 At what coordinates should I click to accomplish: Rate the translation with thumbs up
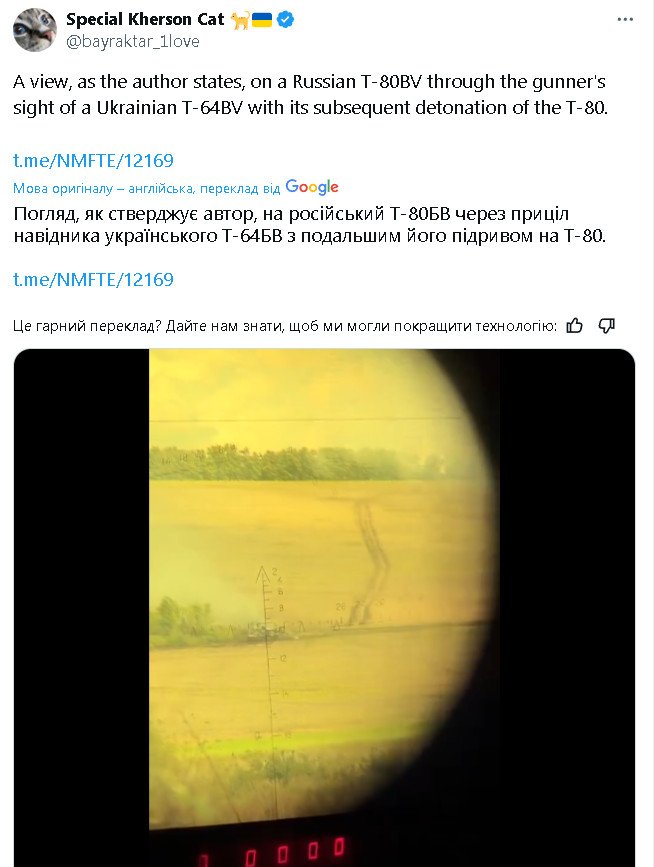tap(574, 325)
